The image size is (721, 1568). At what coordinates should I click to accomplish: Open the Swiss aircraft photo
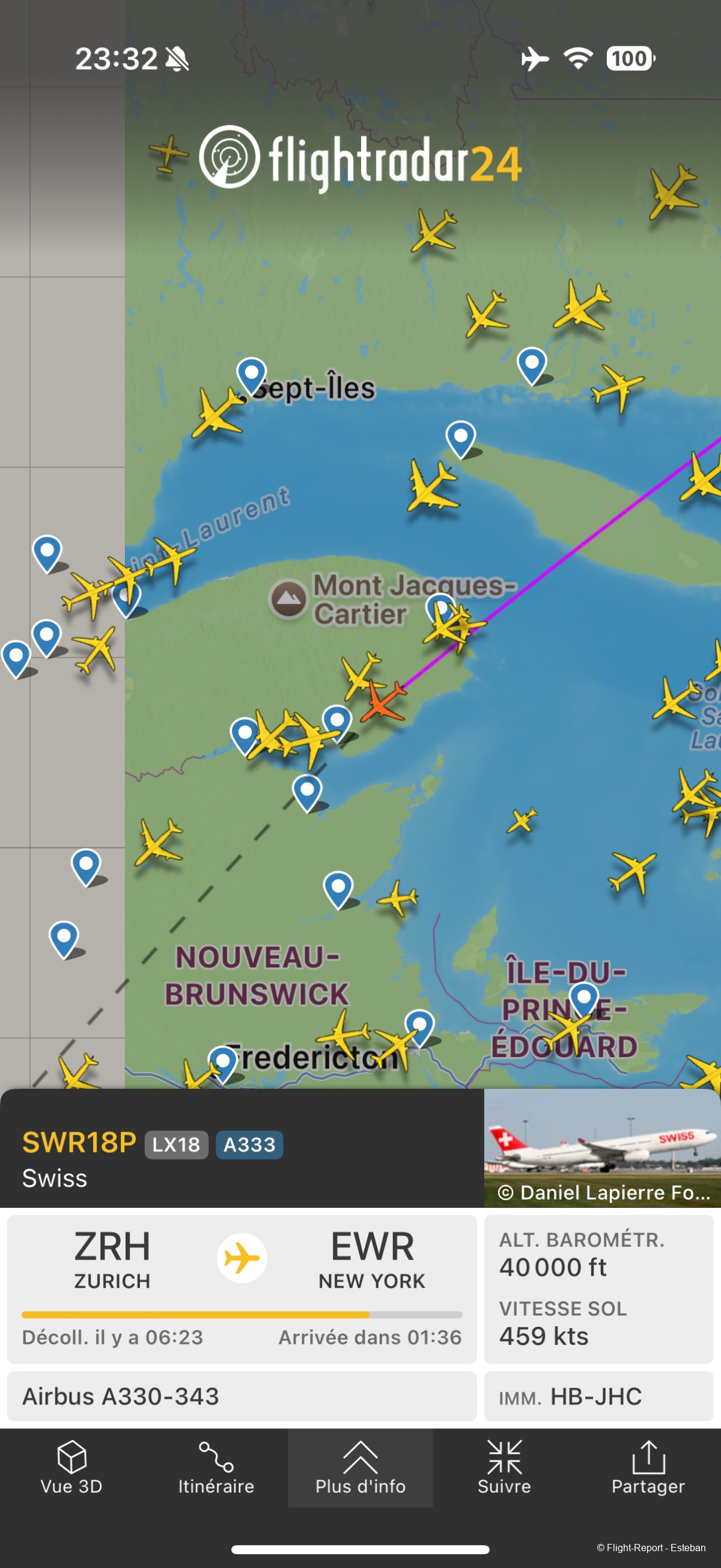(602, 1147)
